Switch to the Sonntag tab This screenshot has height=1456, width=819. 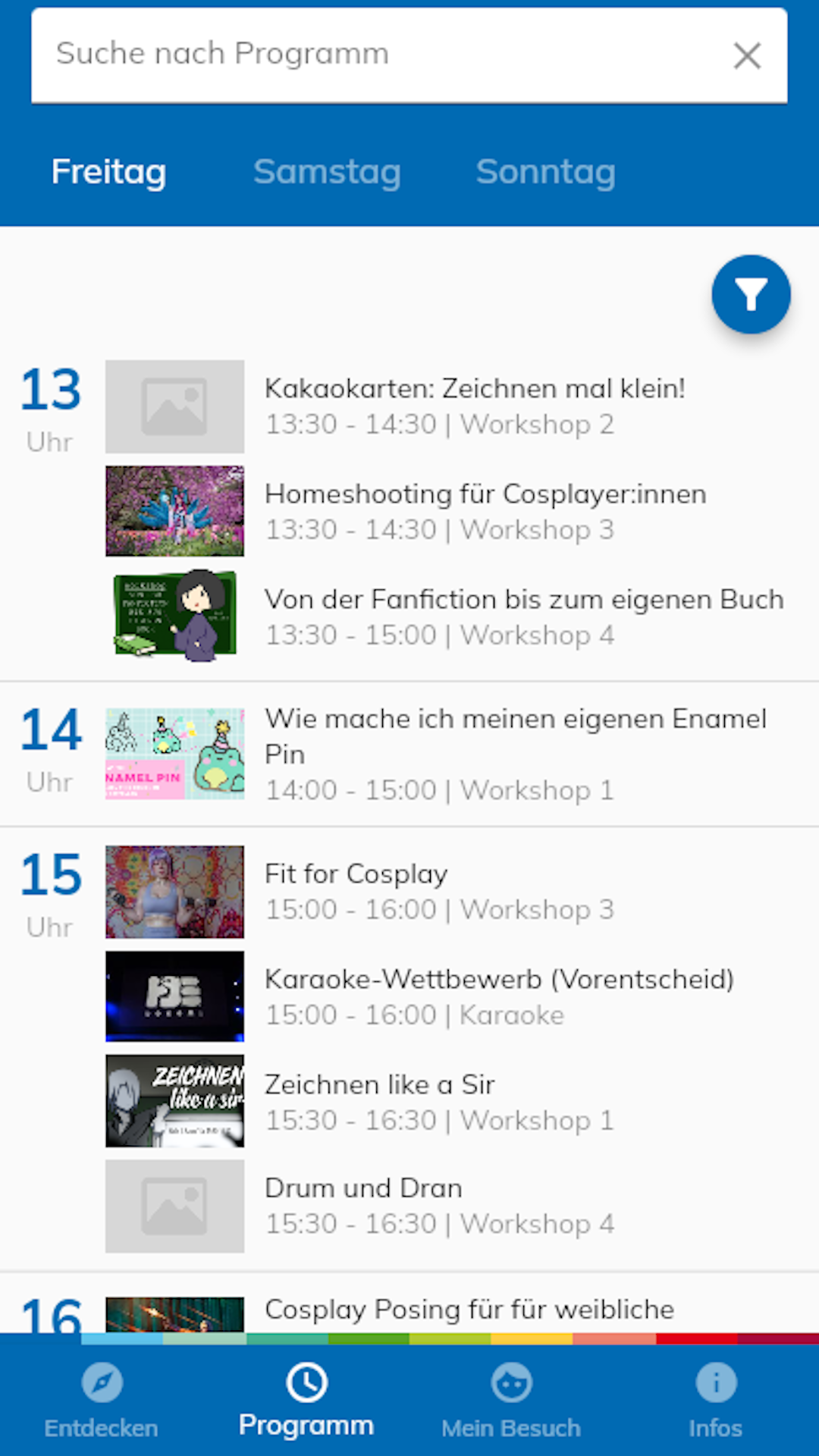(x=545, y=172)
